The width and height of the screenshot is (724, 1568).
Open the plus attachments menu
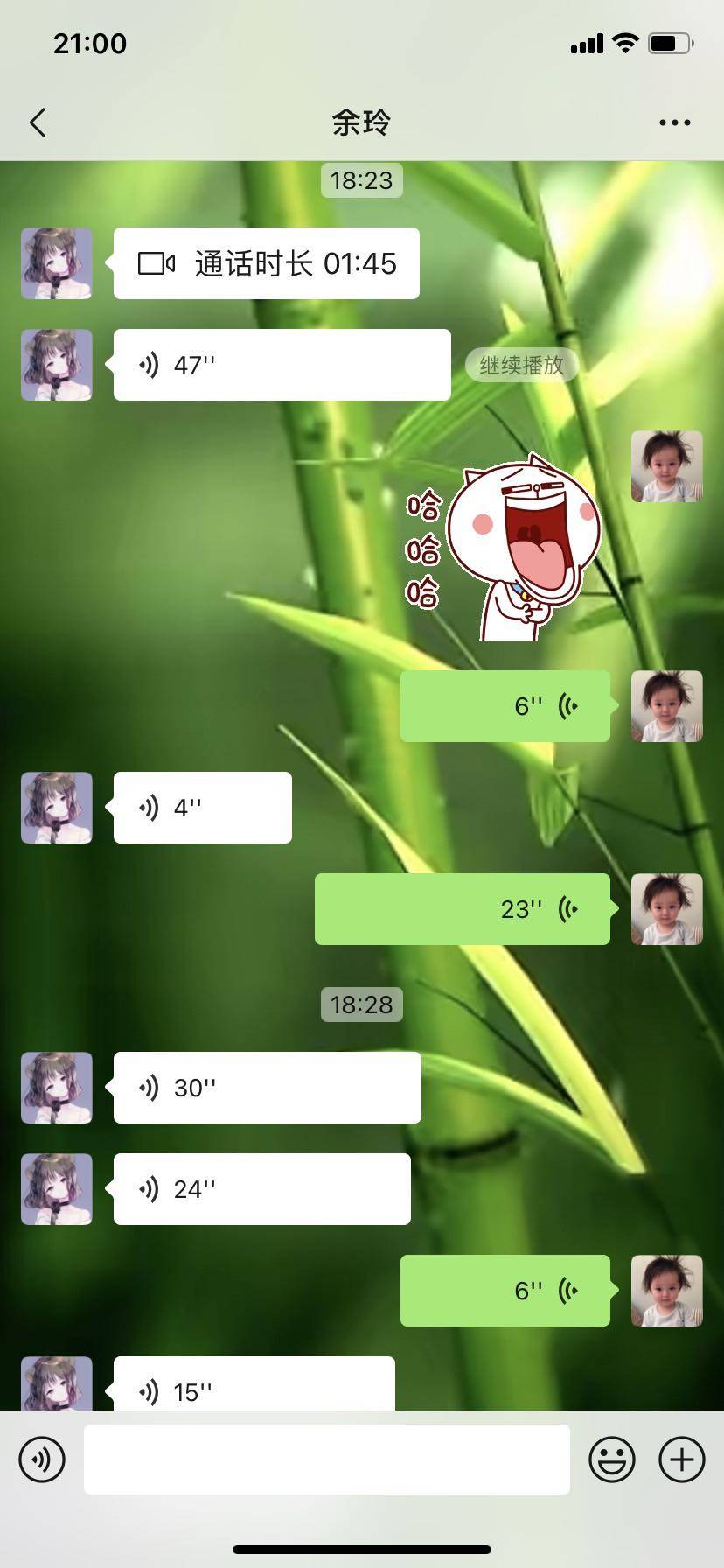coord(681,1459)
